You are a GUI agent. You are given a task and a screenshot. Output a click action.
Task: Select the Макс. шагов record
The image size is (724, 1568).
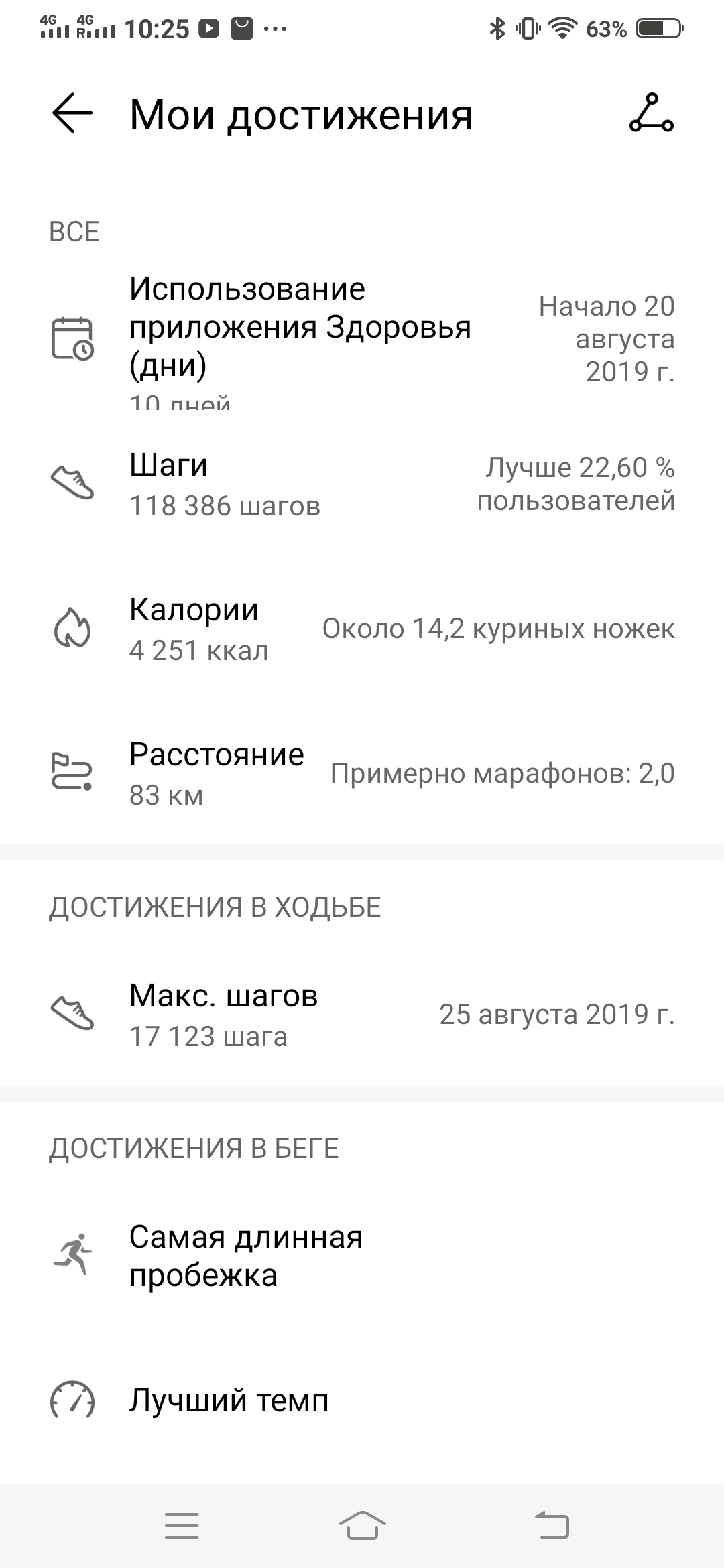pos(362,1015)
